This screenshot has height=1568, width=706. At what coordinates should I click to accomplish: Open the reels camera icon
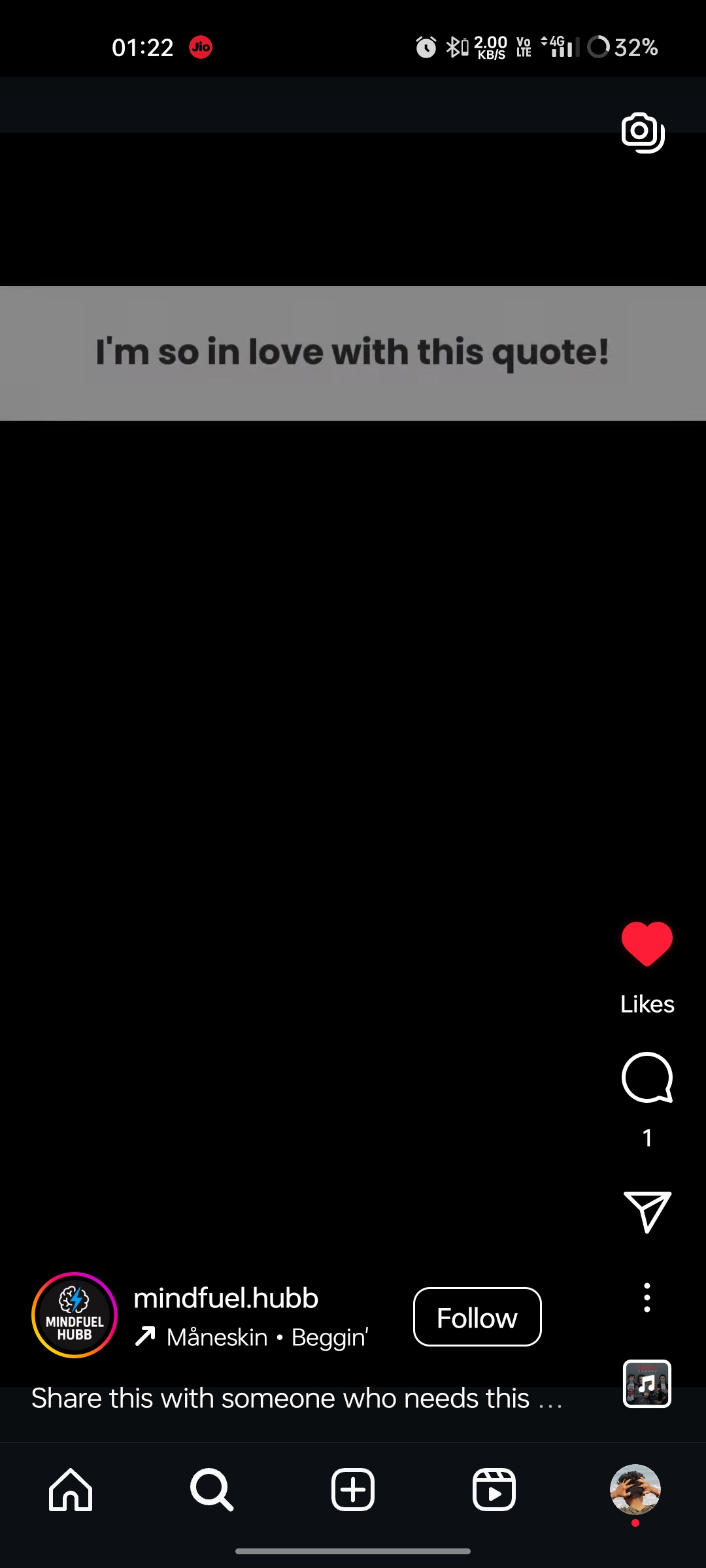[643, 133]
